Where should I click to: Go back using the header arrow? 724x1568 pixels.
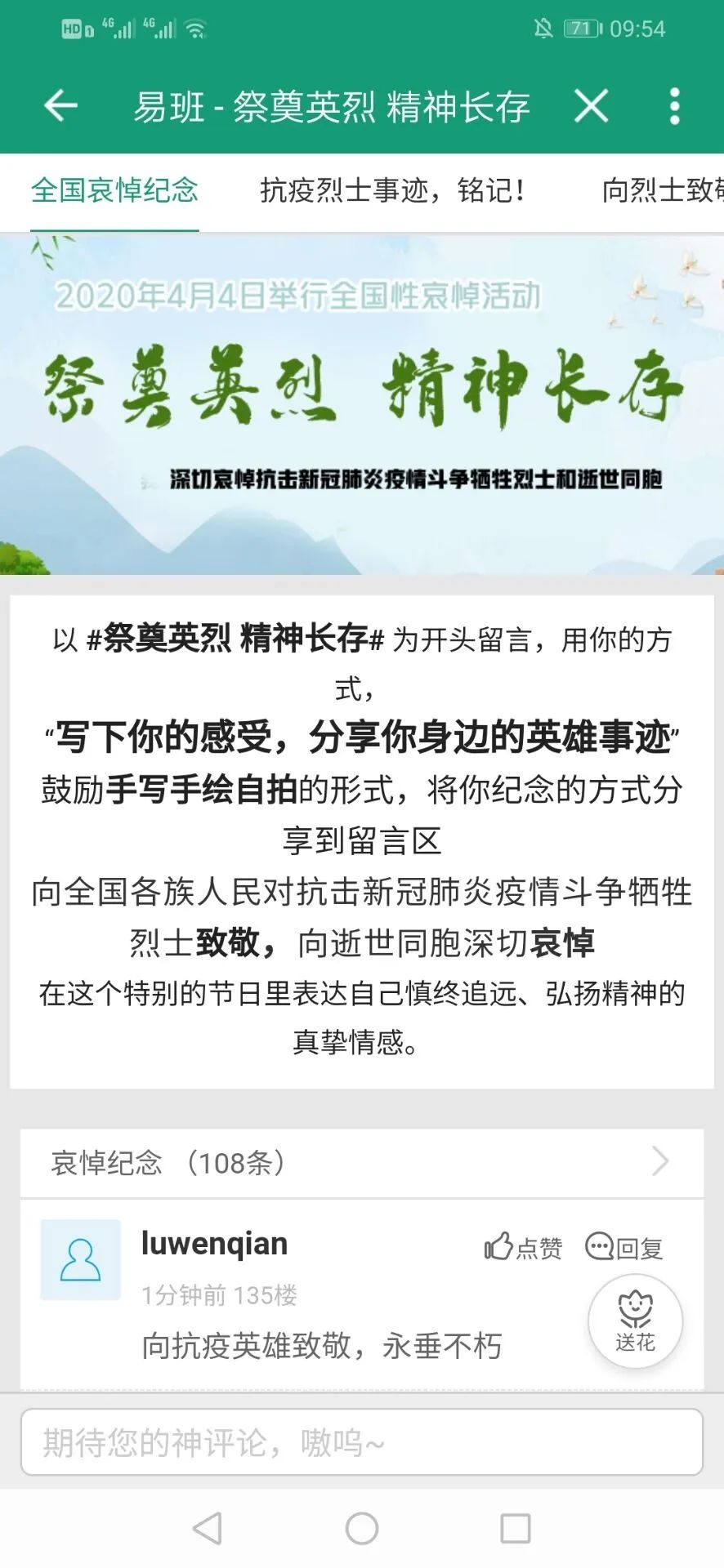click(60, 106)
